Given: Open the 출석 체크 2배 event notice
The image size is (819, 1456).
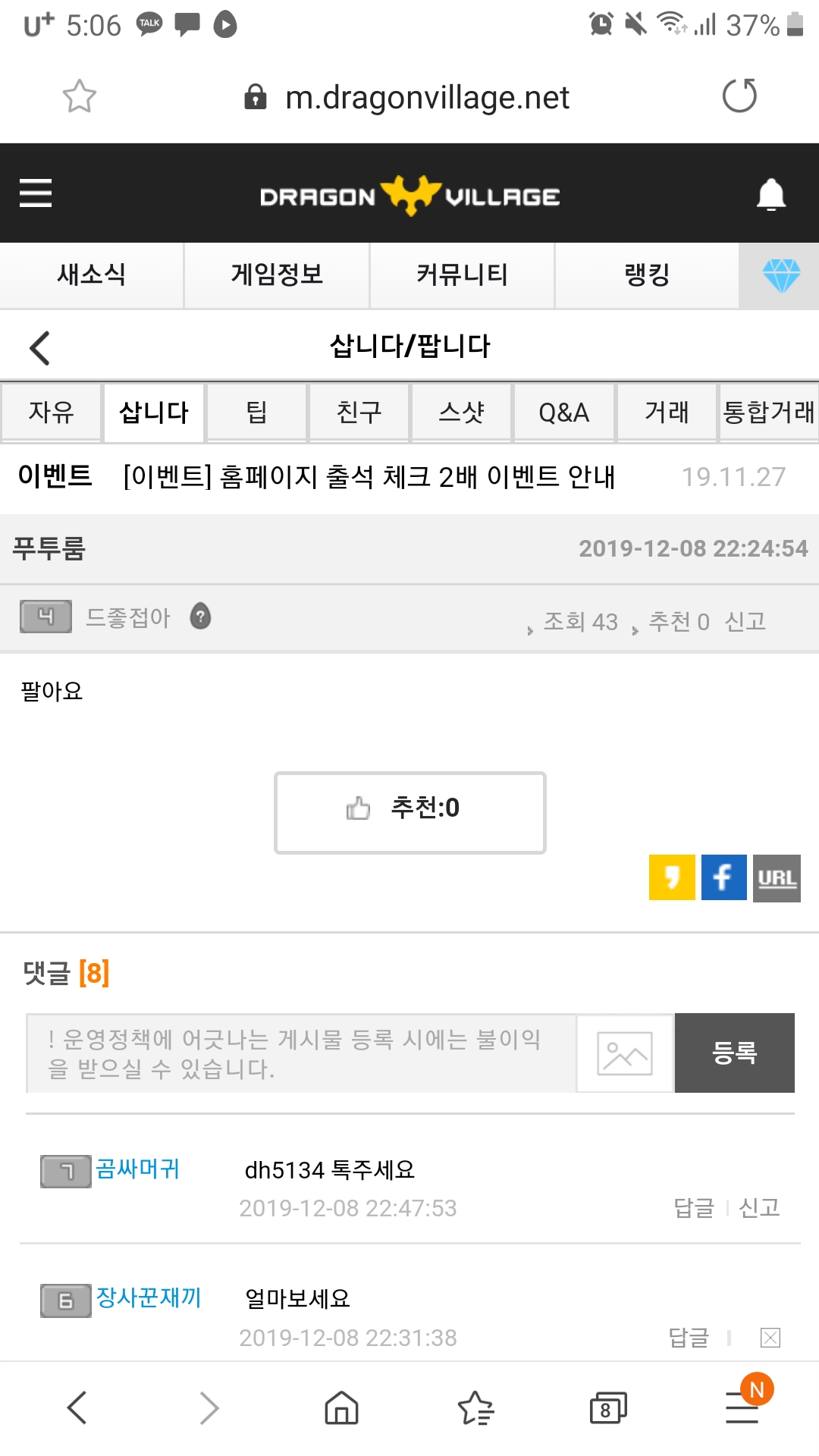Looking at the screenshot, I should pyautogui.click(x=369, y=477).
